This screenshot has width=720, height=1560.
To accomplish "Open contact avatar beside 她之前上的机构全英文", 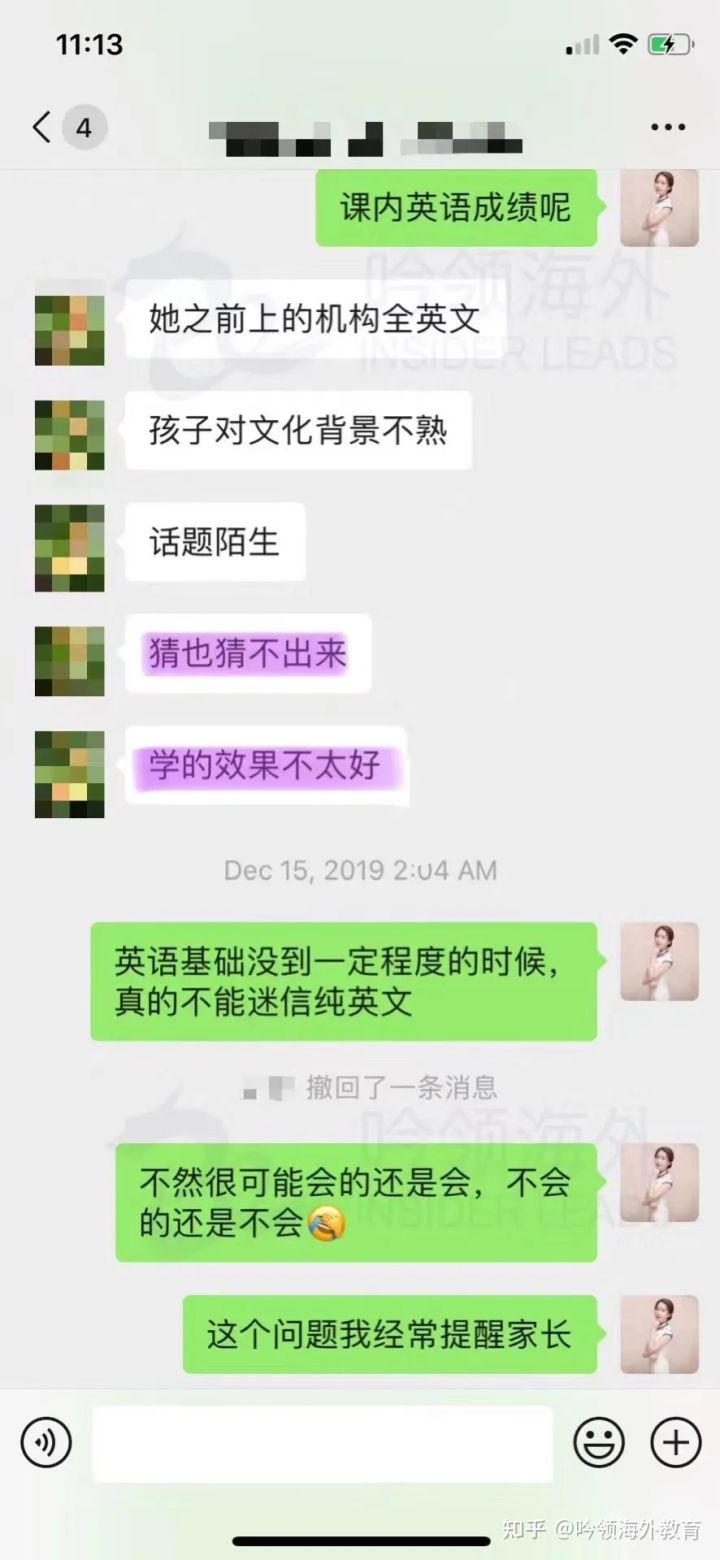I will [70, 330].
